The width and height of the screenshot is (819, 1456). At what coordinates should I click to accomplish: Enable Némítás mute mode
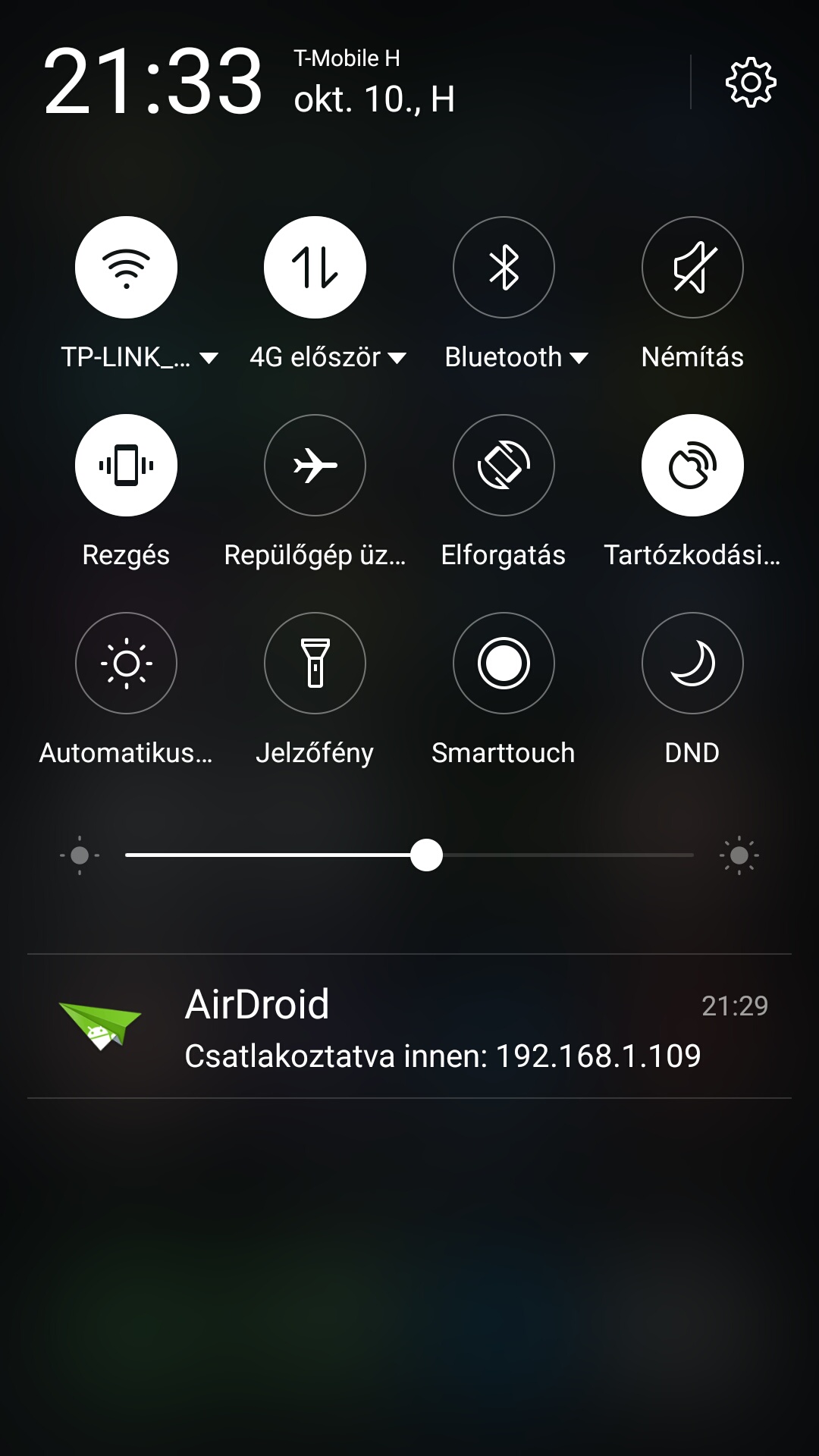coord(692,267)
